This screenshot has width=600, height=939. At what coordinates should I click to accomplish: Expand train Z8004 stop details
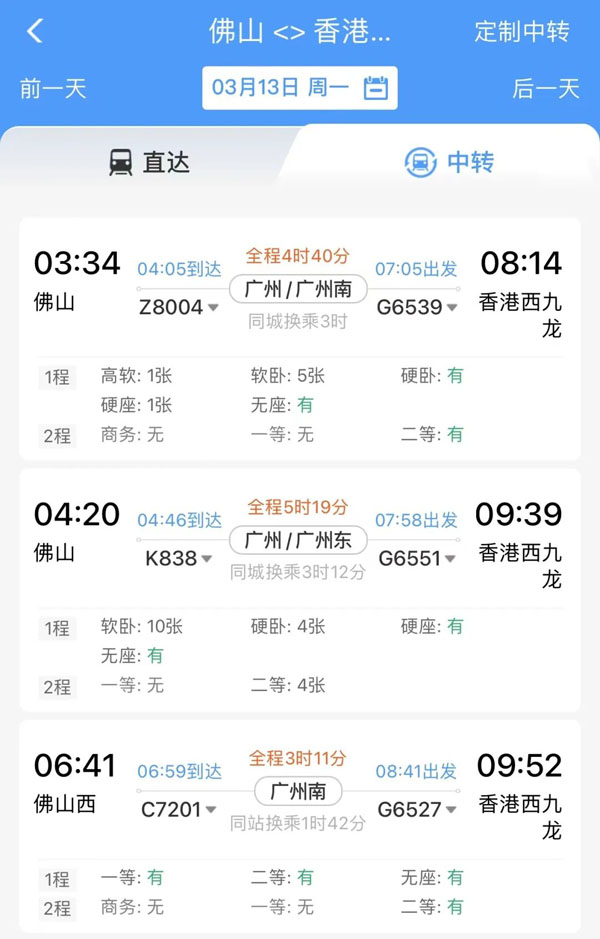click(x=179, y=307)
